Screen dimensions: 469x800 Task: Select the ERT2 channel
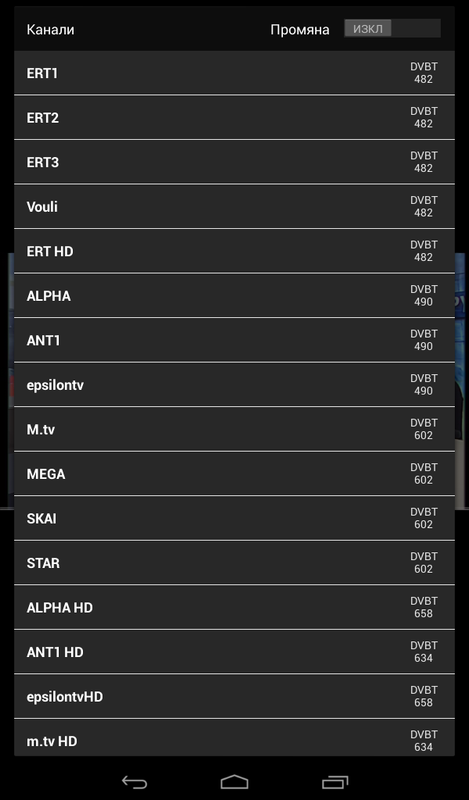(x=234, y=117)
